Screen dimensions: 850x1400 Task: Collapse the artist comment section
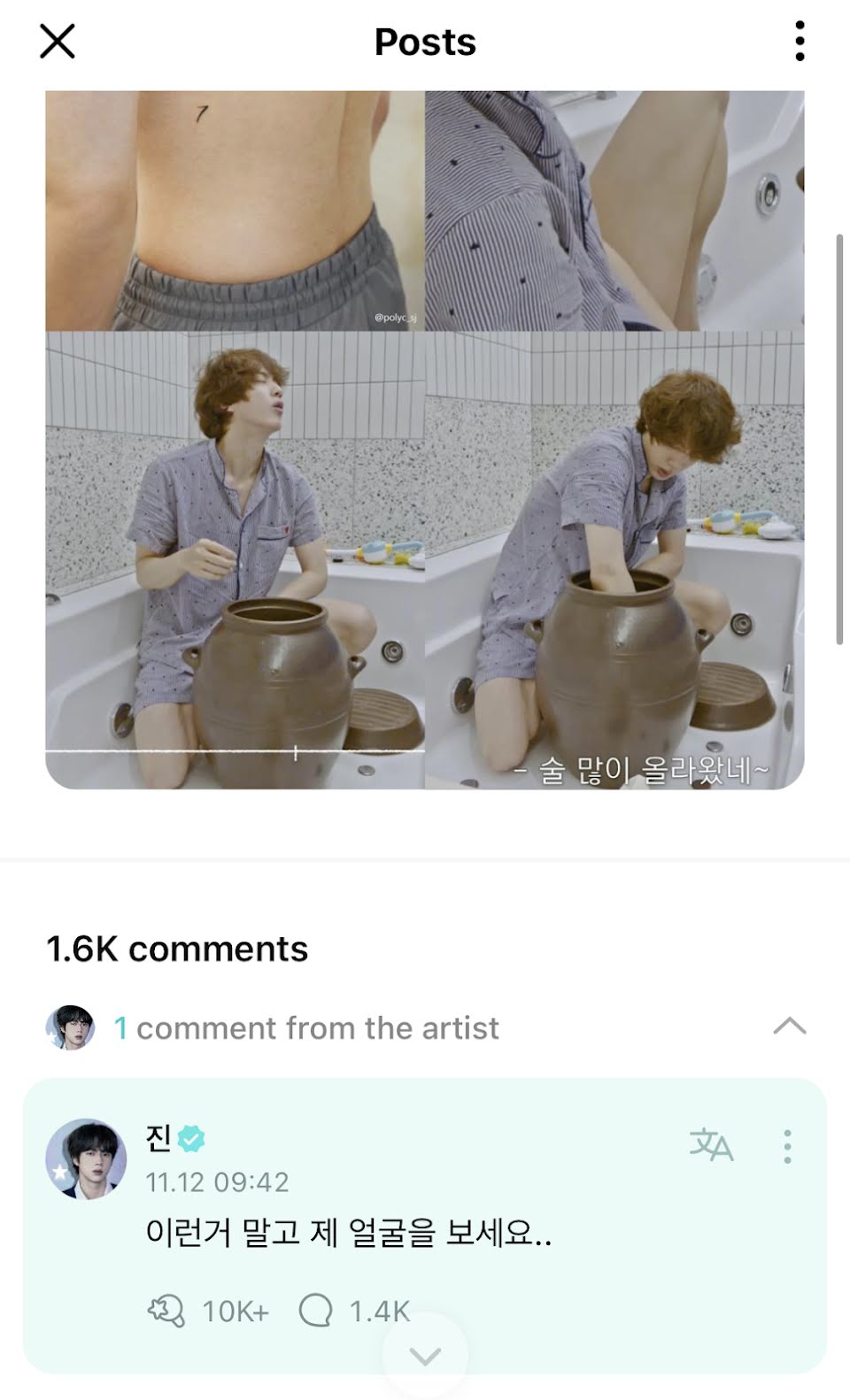(789, 1027)
